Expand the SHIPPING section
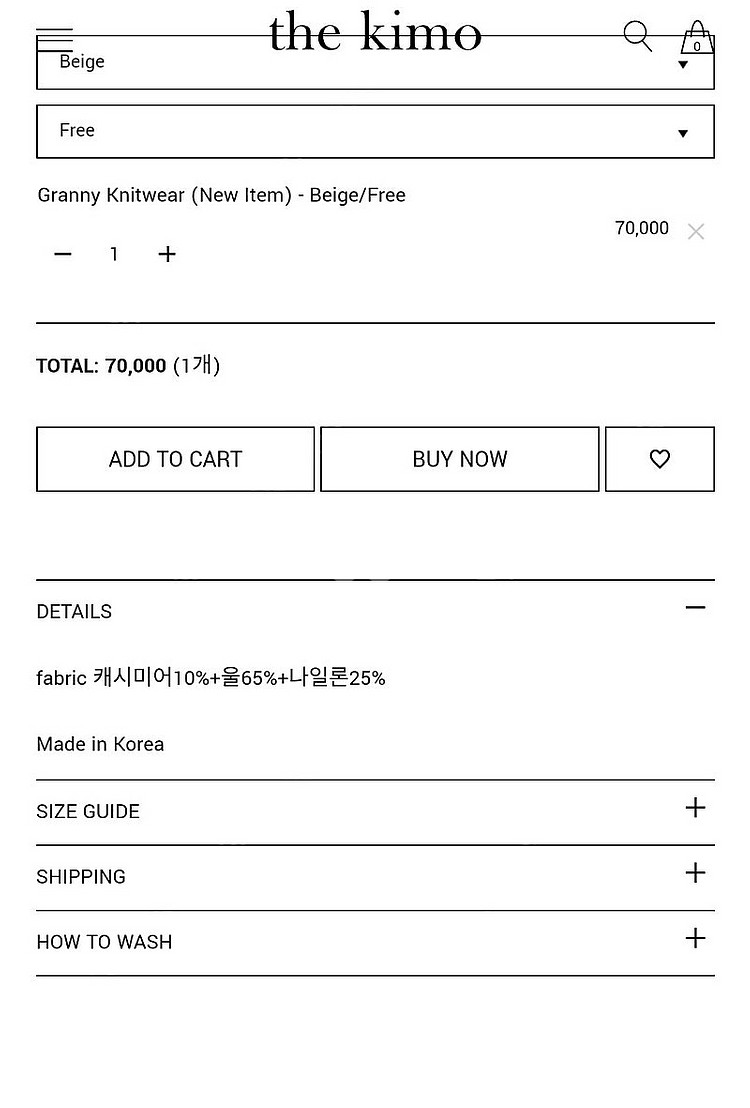The image size is (750, 1108). [695, 873]
